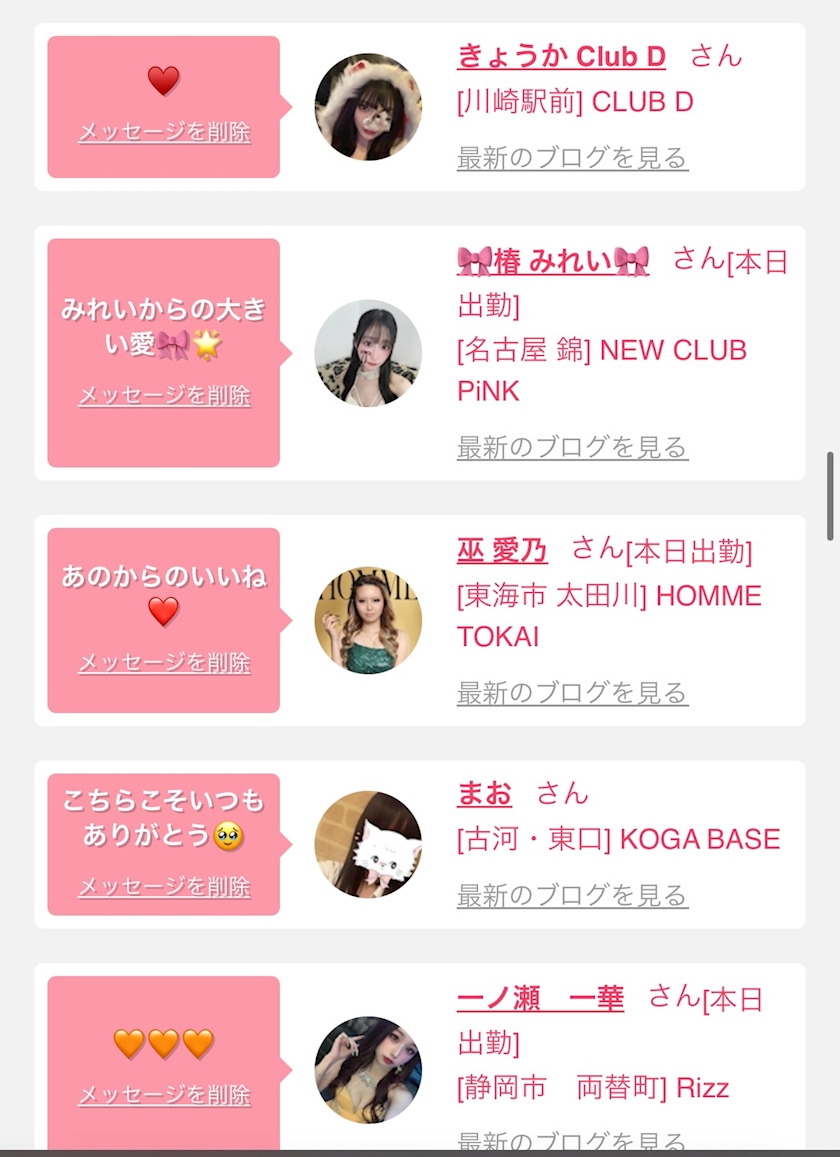The width and height of the screenshot is (840, 1157).
Task: View latest blog of きょうか Club D
Action: click(x=572, y=158)
